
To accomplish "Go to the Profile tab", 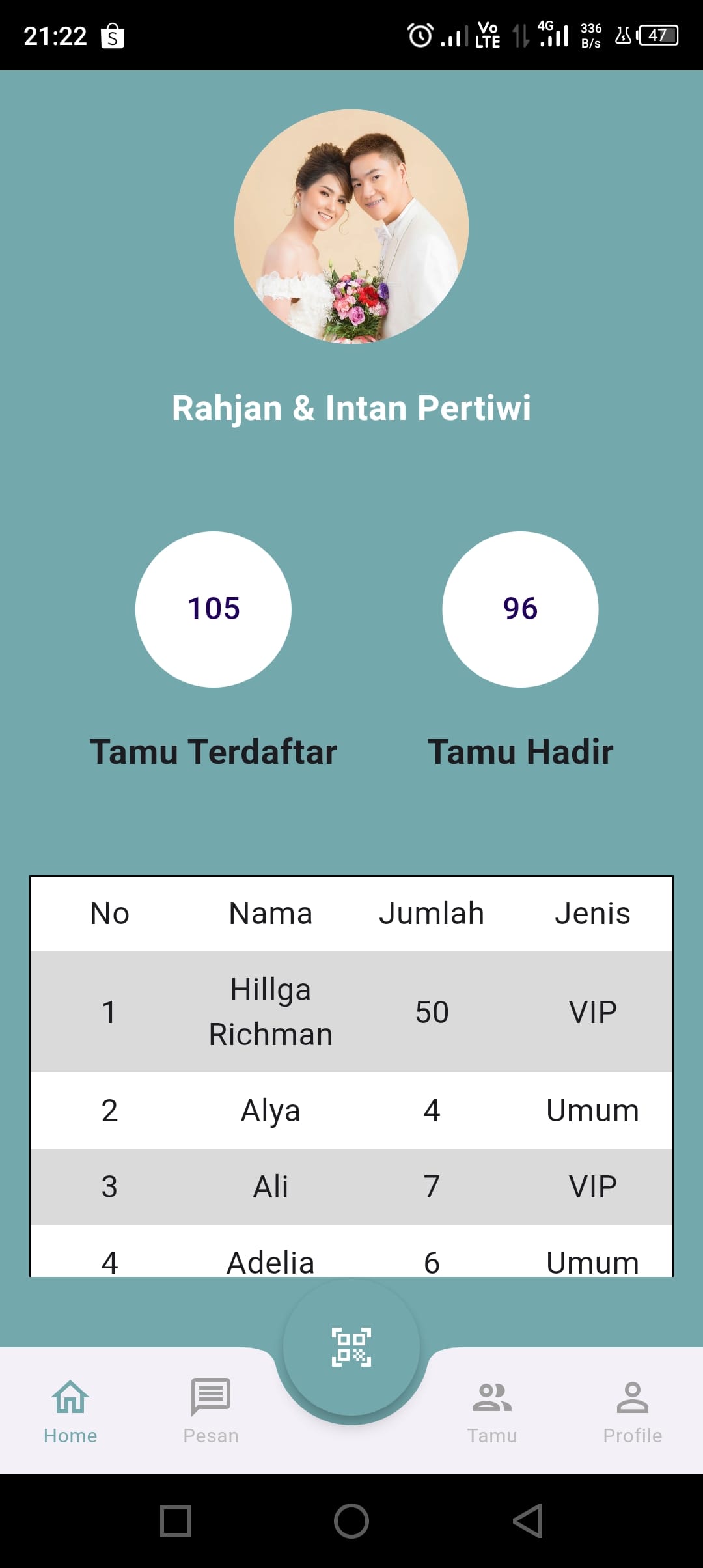I will (x=632, y=1410).
